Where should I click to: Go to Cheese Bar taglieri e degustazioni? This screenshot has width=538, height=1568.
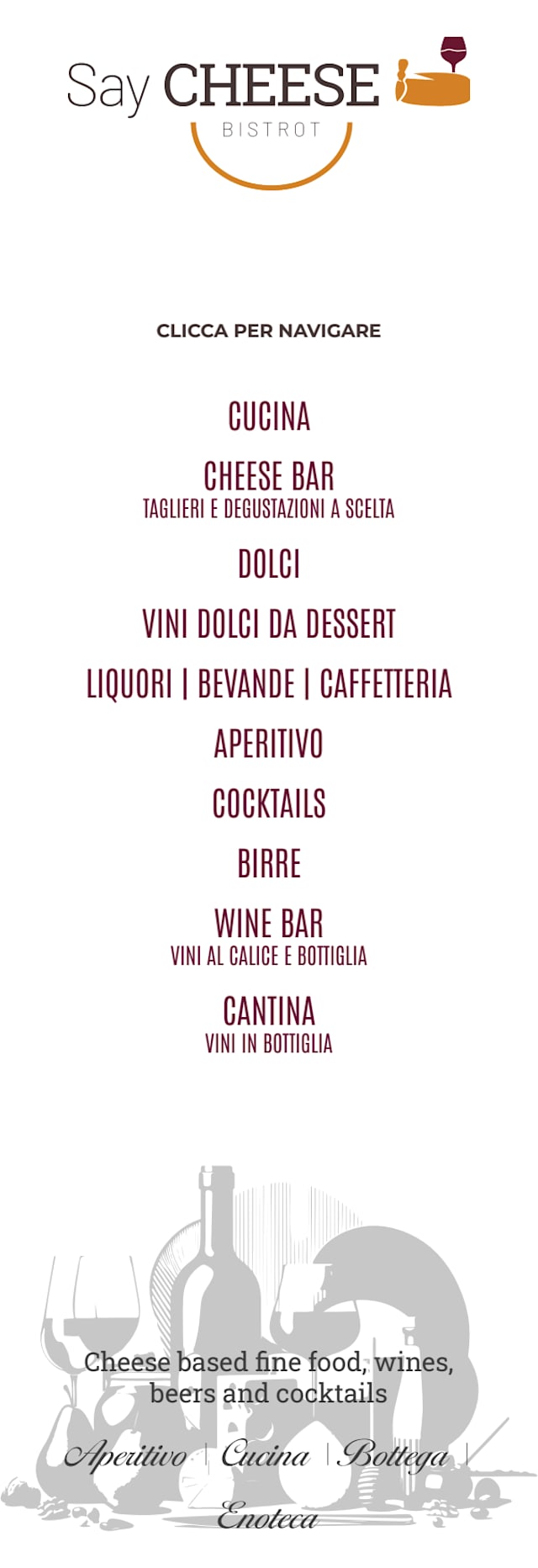(269, 488)
